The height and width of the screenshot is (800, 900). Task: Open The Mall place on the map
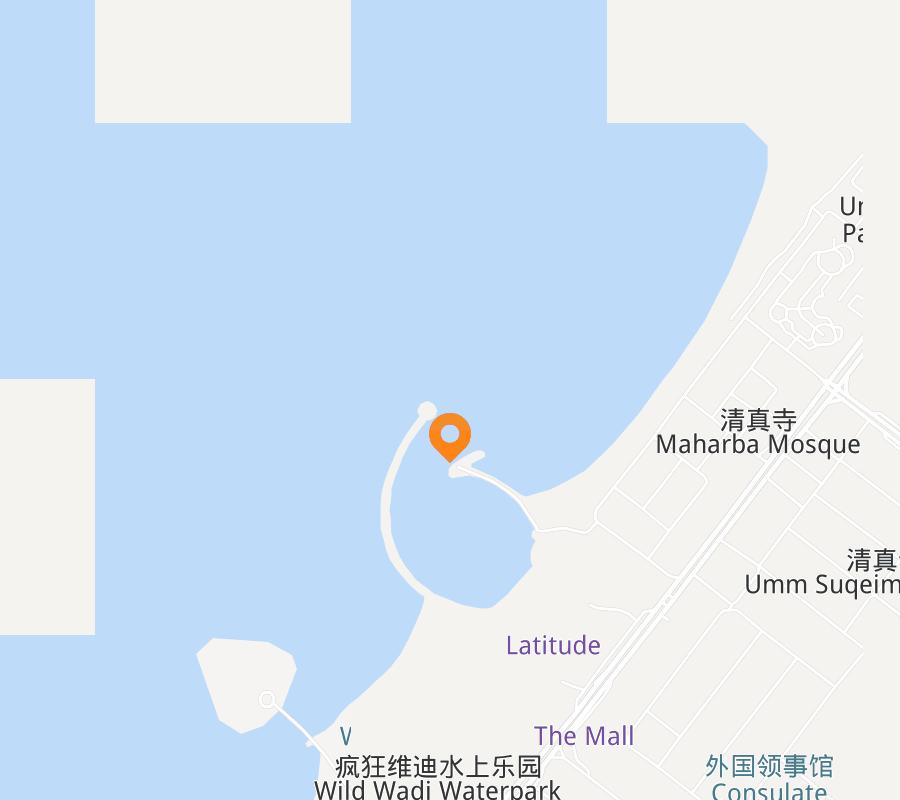(x=584, y=736)
